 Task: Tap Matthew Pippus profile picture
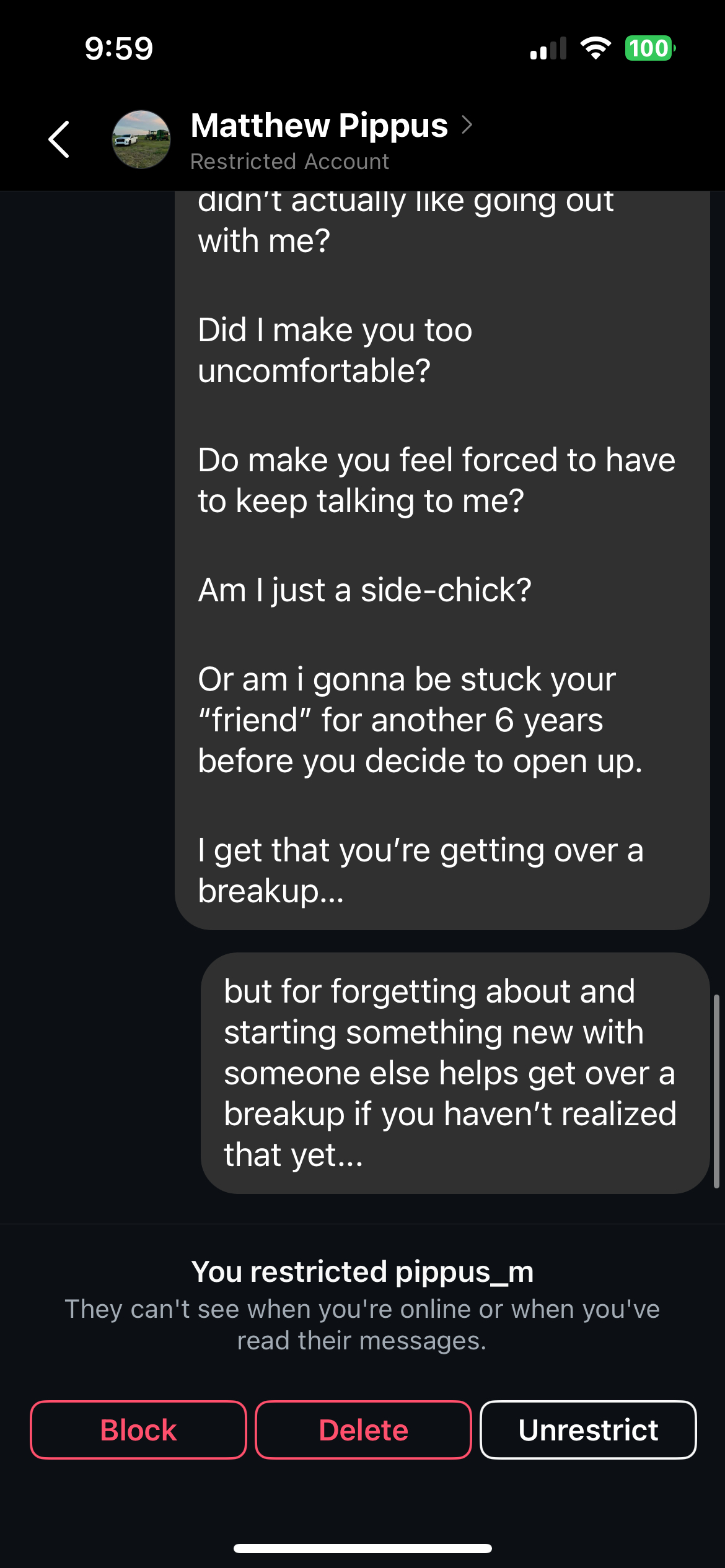click(x=141, y=139)
